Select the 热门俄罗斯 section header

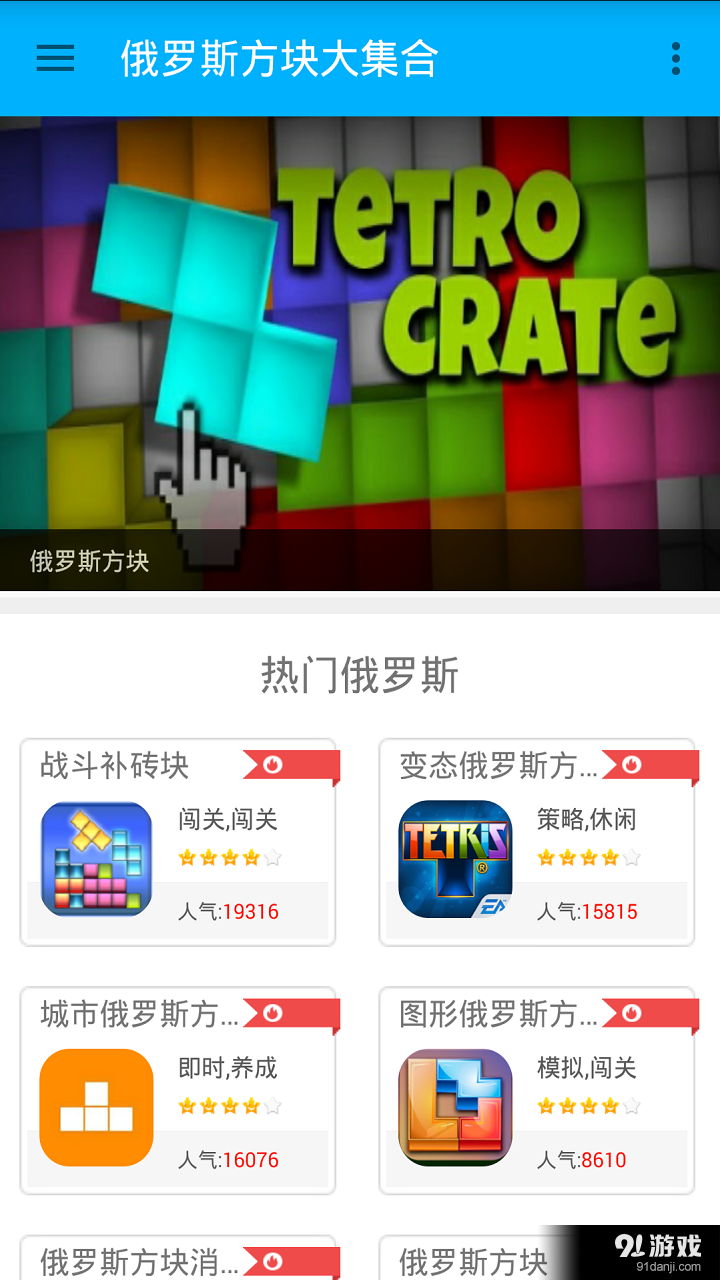pyautogui.click(x=360, y=676)
